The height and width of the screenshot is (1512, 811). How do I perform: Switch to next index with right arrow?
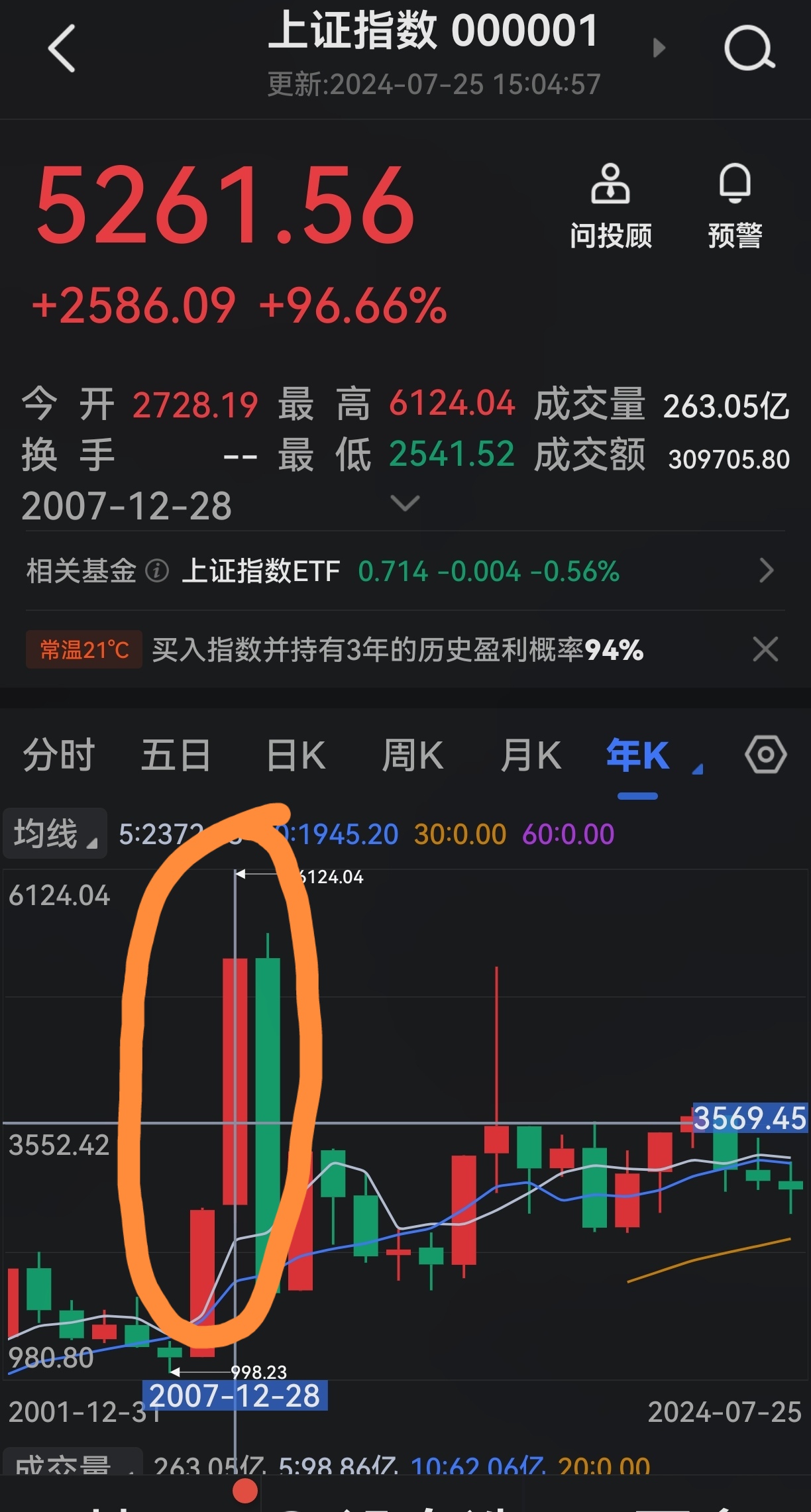point(659,48)
